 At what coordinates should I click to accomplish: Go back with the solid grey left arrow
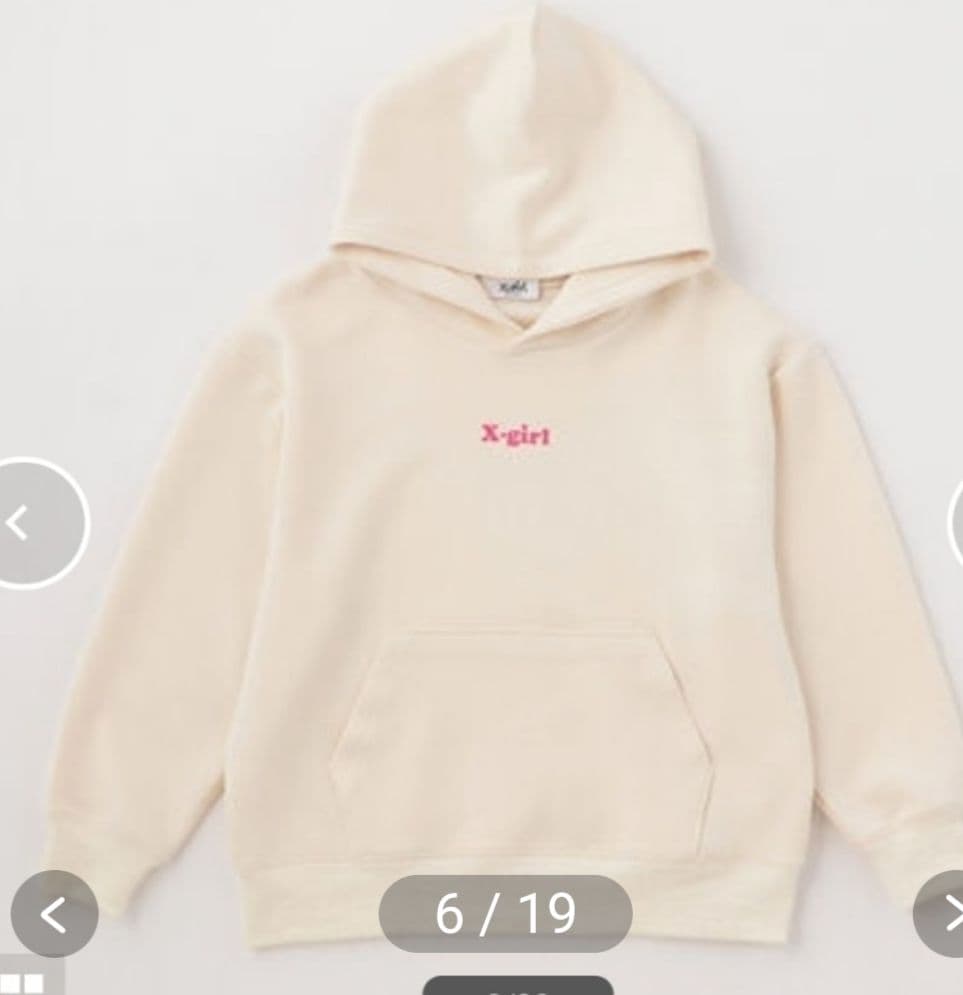coord(54,914)
